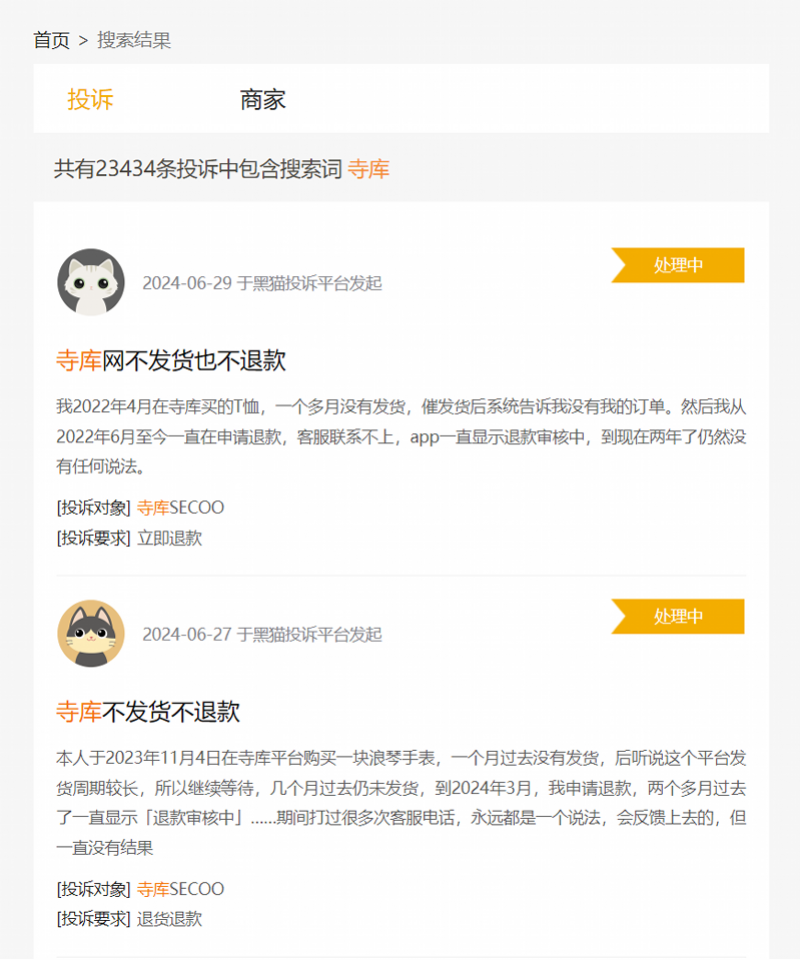Image resolution: width=800 pixels, height=960 pixels.
Task: Open 寺库SECOO merchant in the 2024-06-27 complaint
Action: click(x=180, y=889)
